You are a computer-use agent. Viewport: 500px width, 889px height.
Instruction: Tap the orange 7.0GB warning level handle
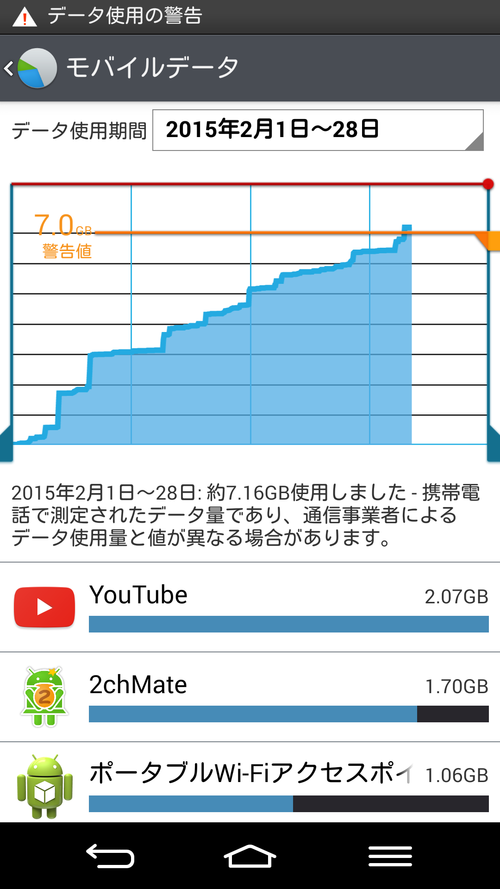tap(488, 239)
